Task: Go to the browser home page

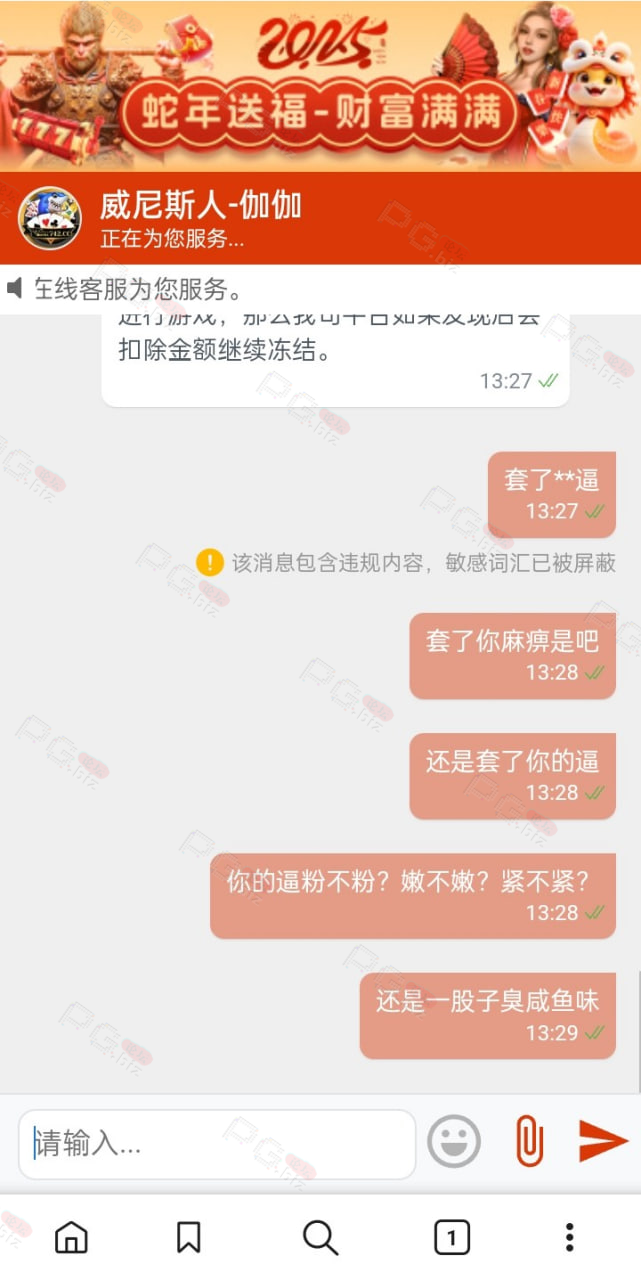Action: tap(71, 1238)
